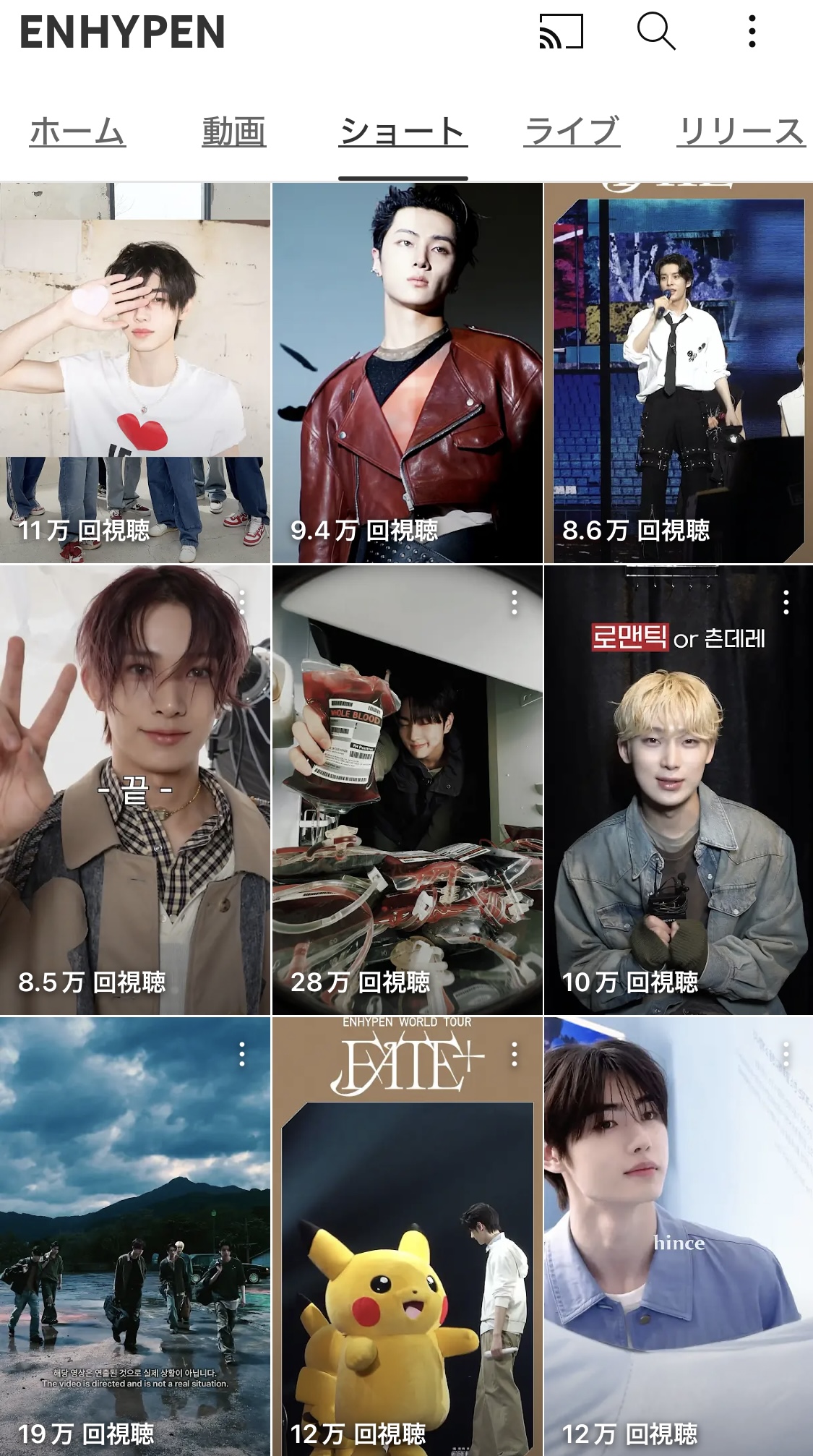Open the short with 8.5万 回視聴
Viewport: 813px width, 1456px height.
[135, 790]
